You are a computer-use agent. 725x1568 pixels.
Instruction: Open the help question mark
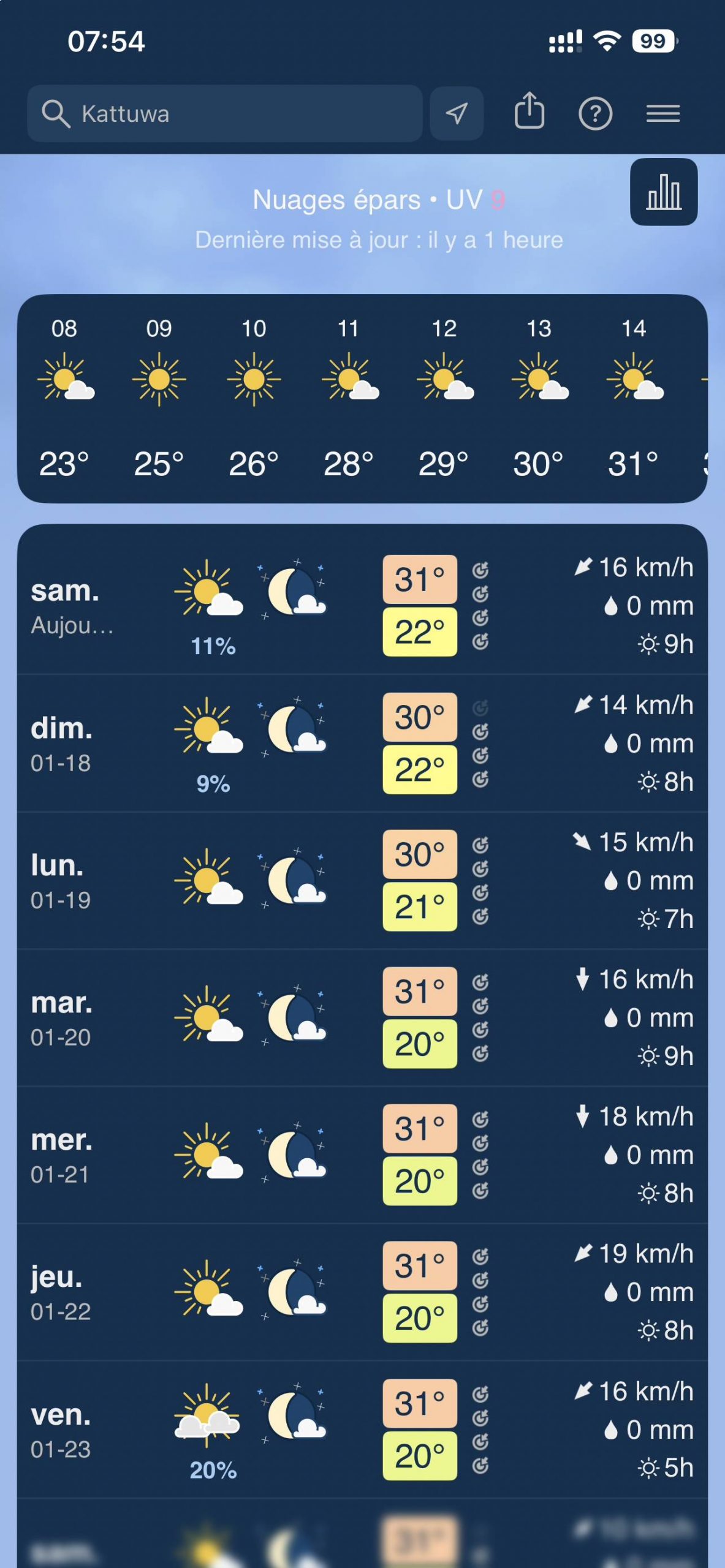pyautogui.click(x=595, y=114)
